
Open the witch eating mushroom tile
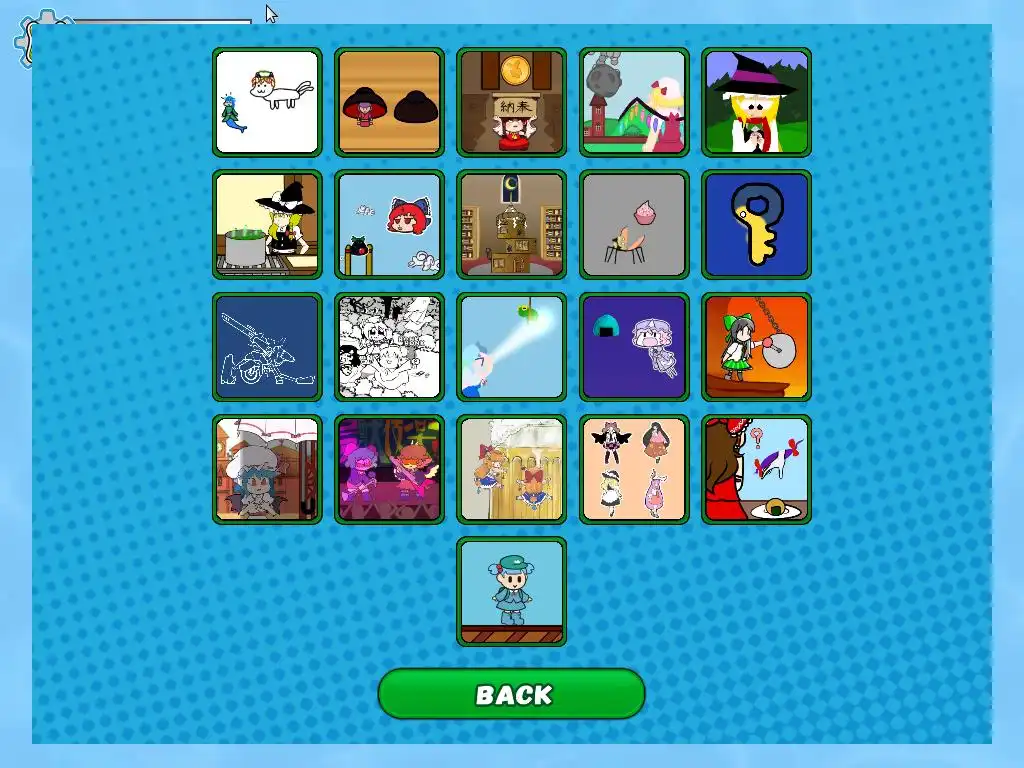tap(756, 102)
